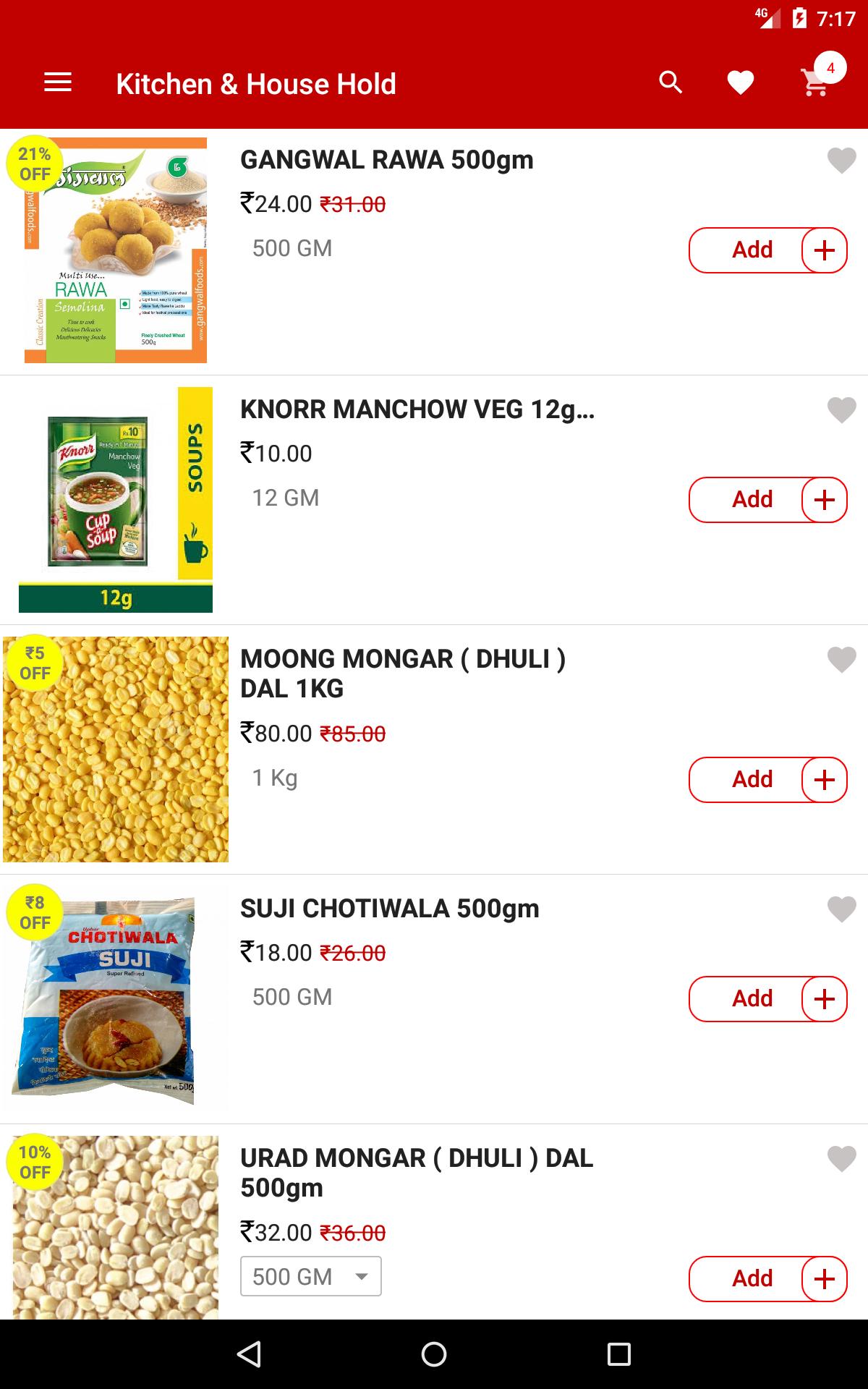This screenshot has width=868, height=1389.
Task: Favorite GANGWAL RAWA 500gm with heart icon
Action: click(x=841, y=161)
